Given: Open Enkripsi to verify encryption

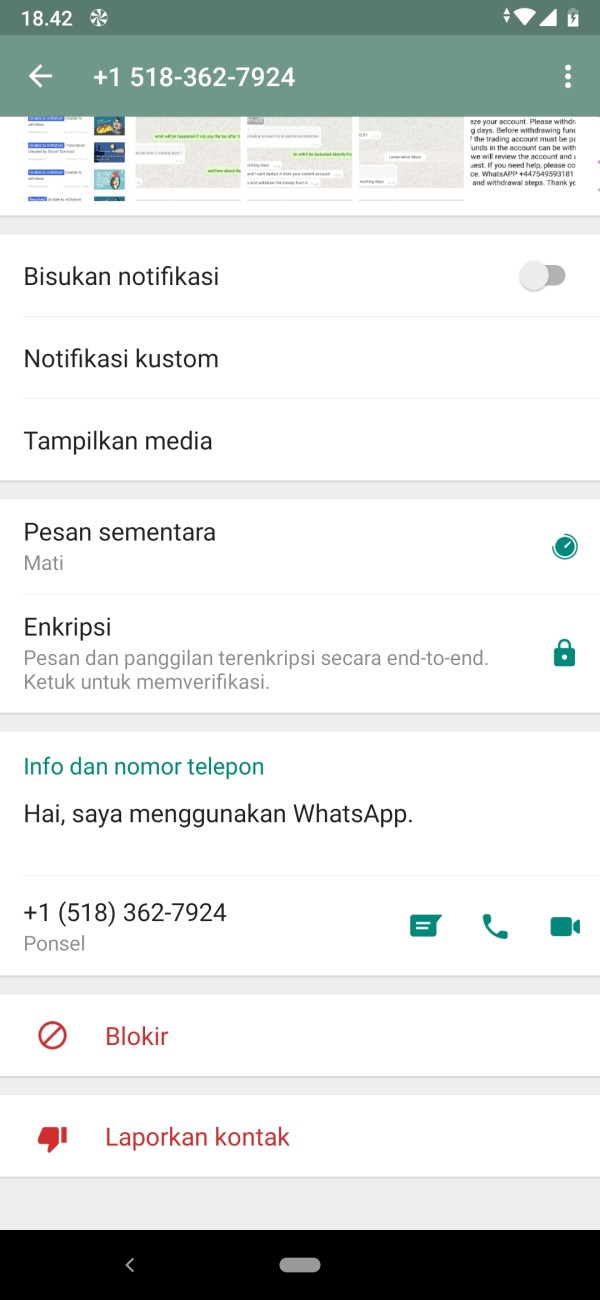Looking at the screenshot, I should pyautogui.click(x=300, y=654).
